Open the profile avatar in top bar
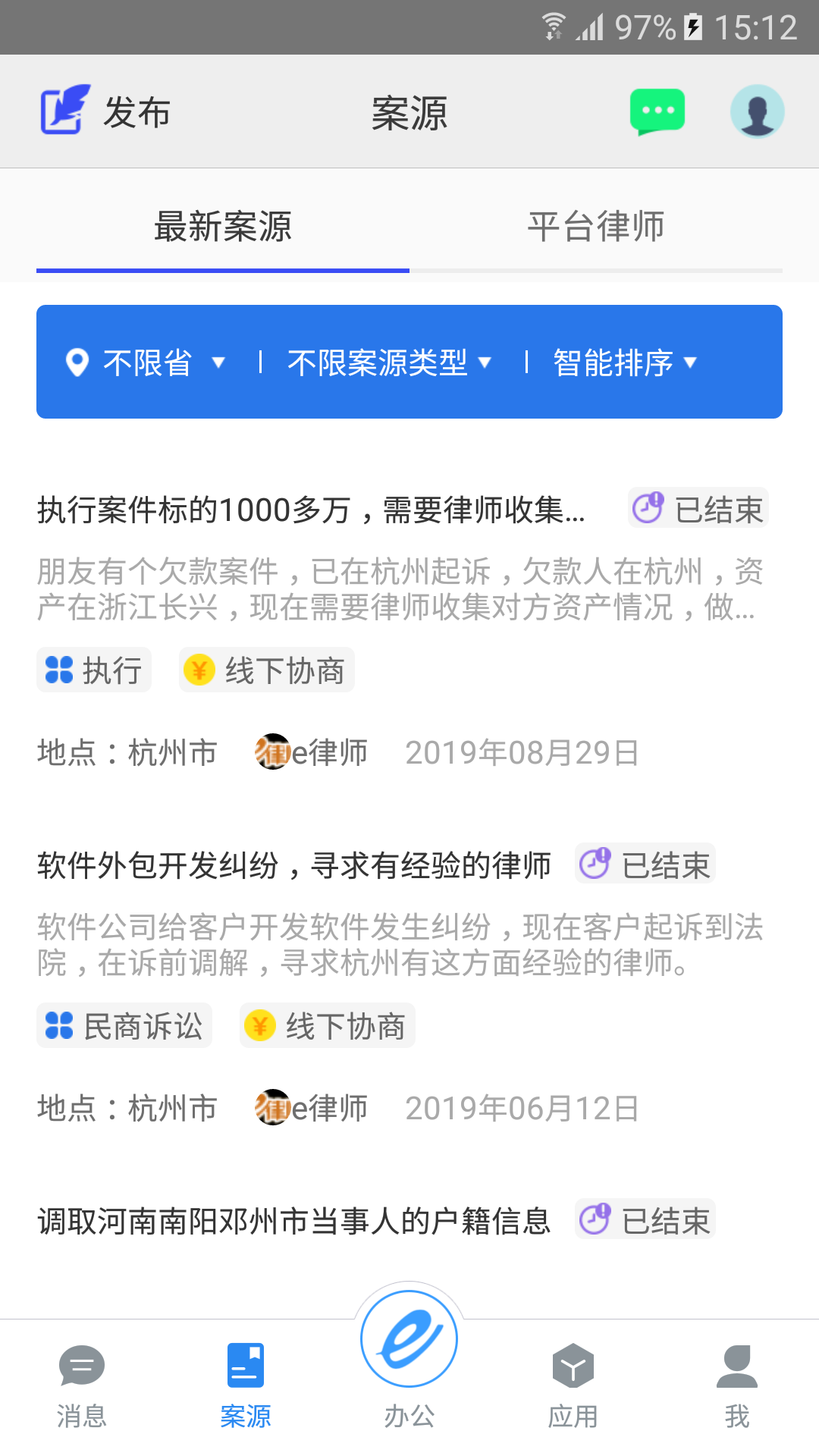The width and height of the screenshot is (819, 1456). [x=757, y=111]
